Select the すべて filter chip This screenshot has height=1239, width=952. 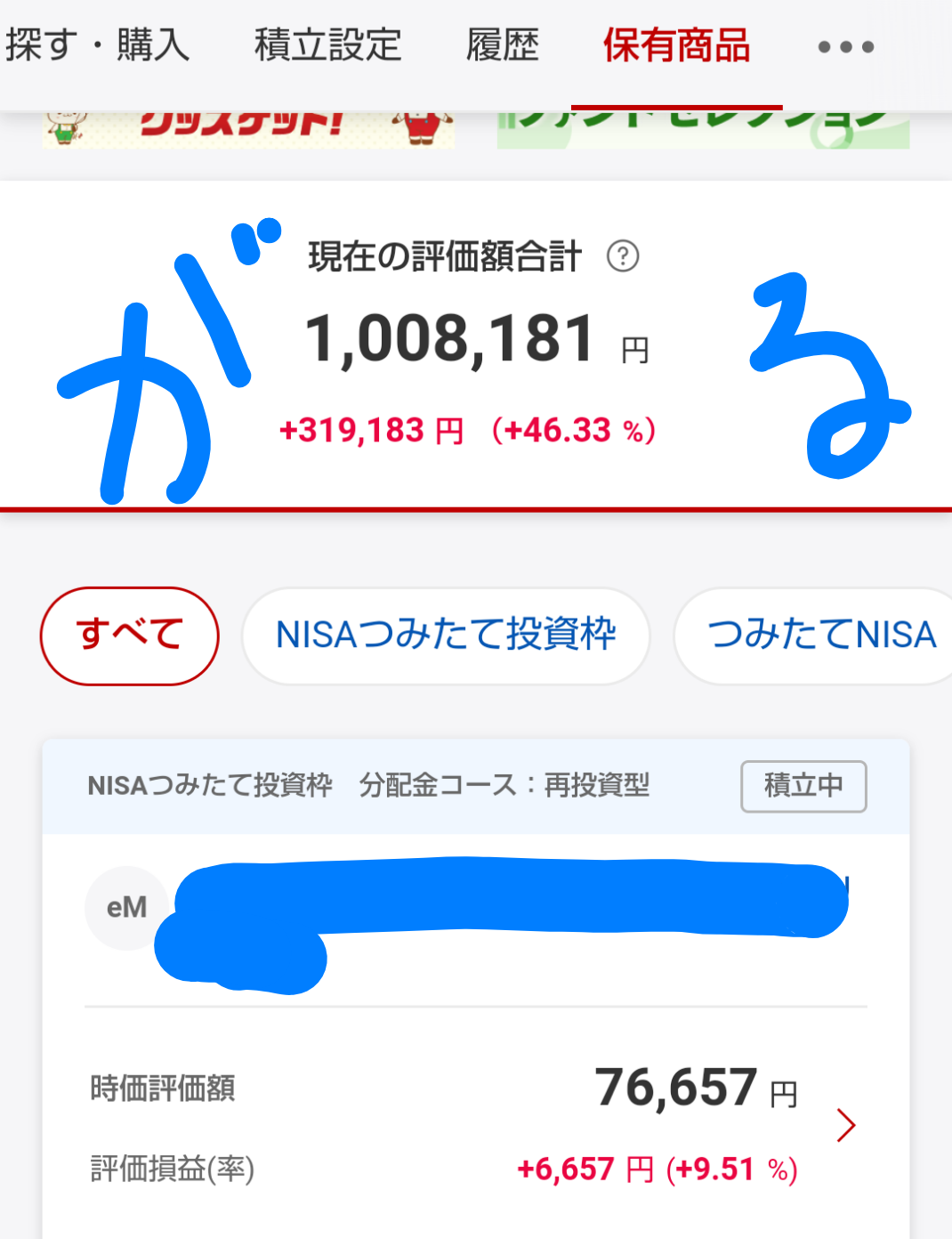coord(130,636)
